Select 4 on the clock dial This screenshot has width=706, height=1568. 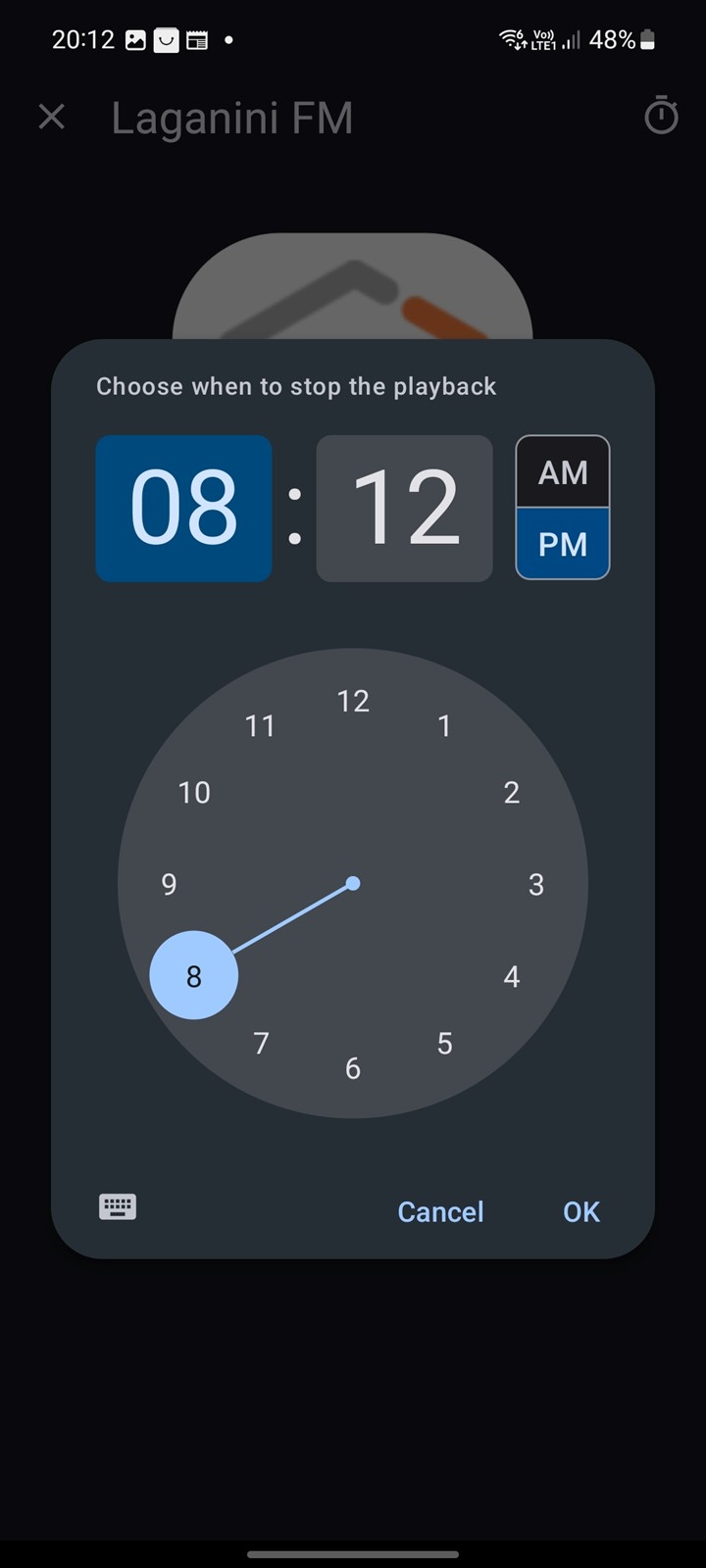point(512,976)
